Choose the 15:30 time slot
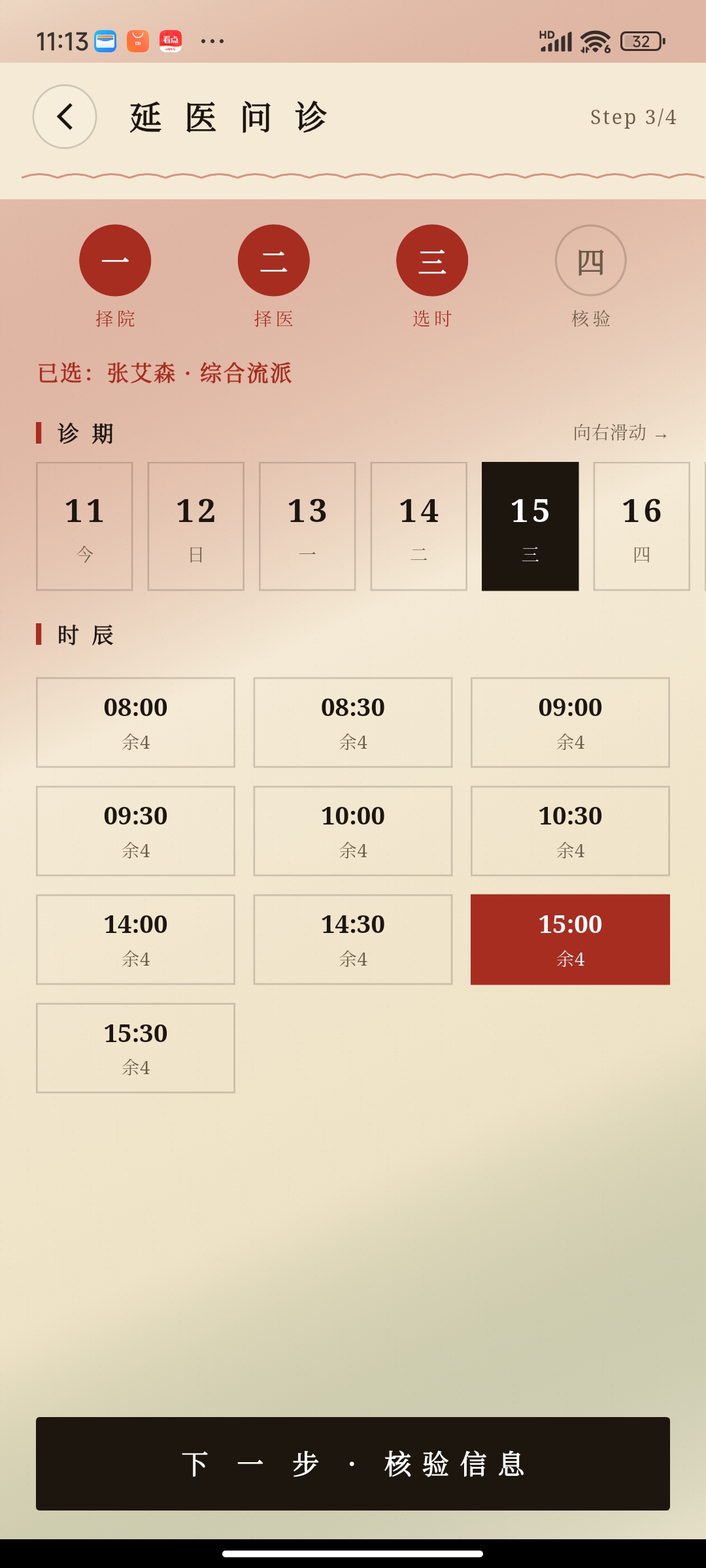706x1568 pixels. click(x=135, y=1048)
